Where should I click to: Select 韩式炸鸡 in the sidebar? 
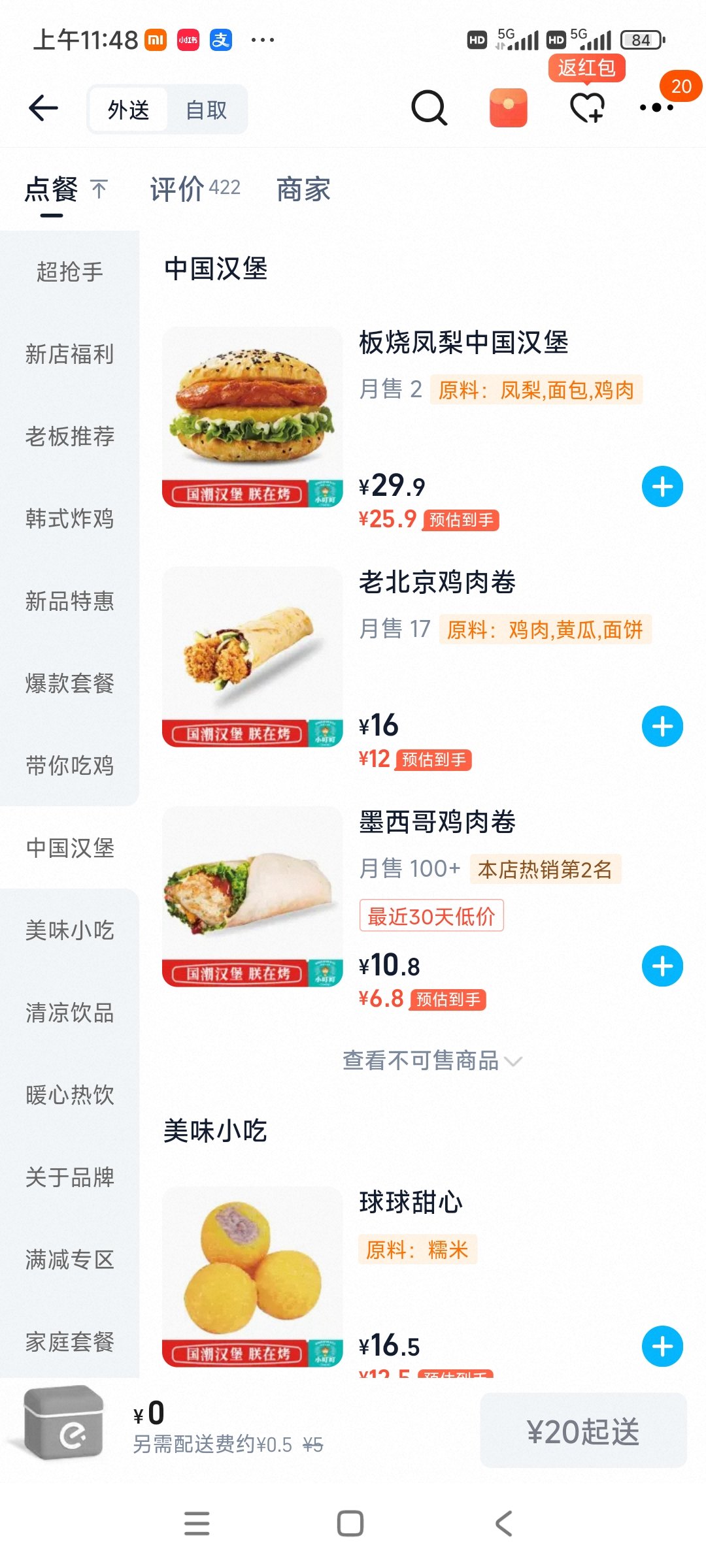click(70, 519)
